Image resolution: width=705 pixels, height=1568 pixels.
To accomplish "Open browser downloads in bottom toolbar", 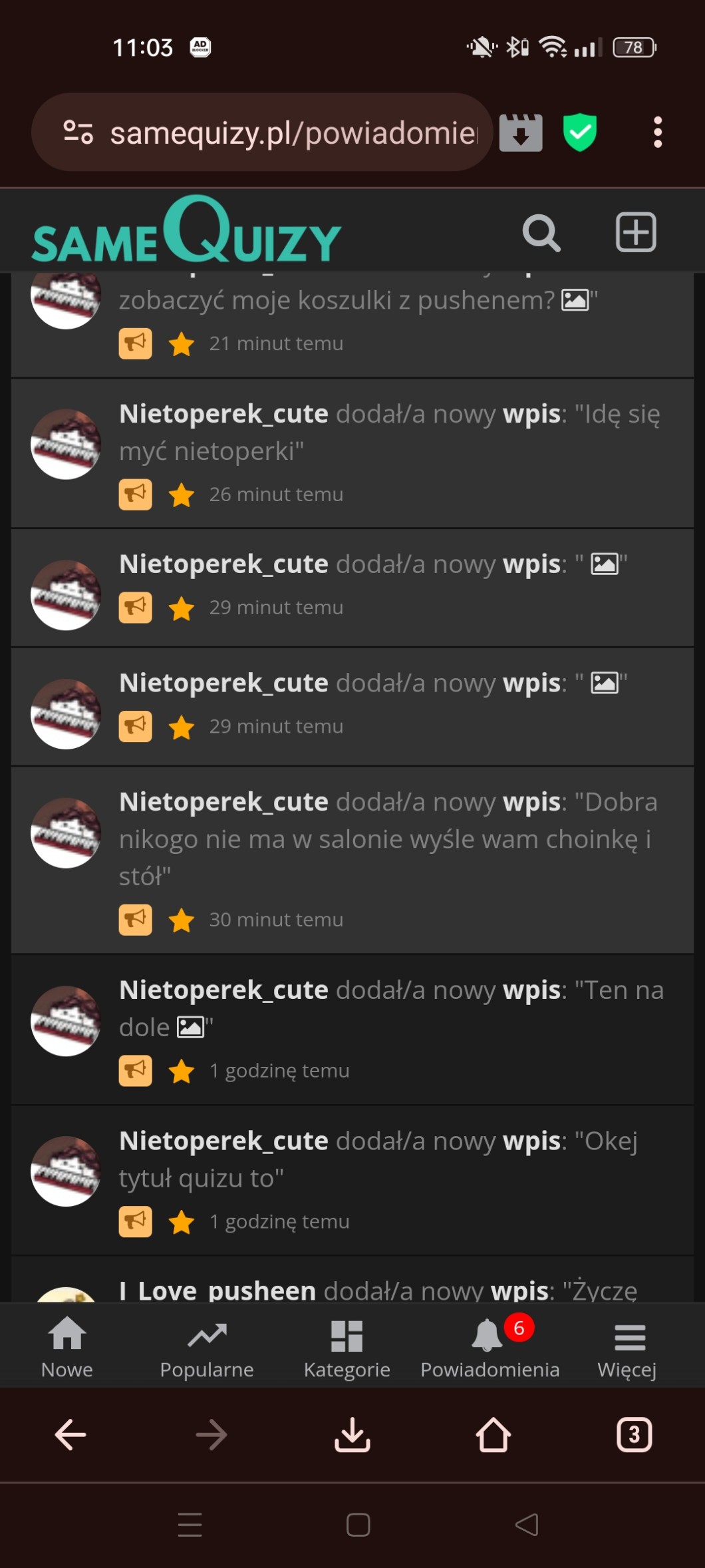I will tap(352, 1434).
